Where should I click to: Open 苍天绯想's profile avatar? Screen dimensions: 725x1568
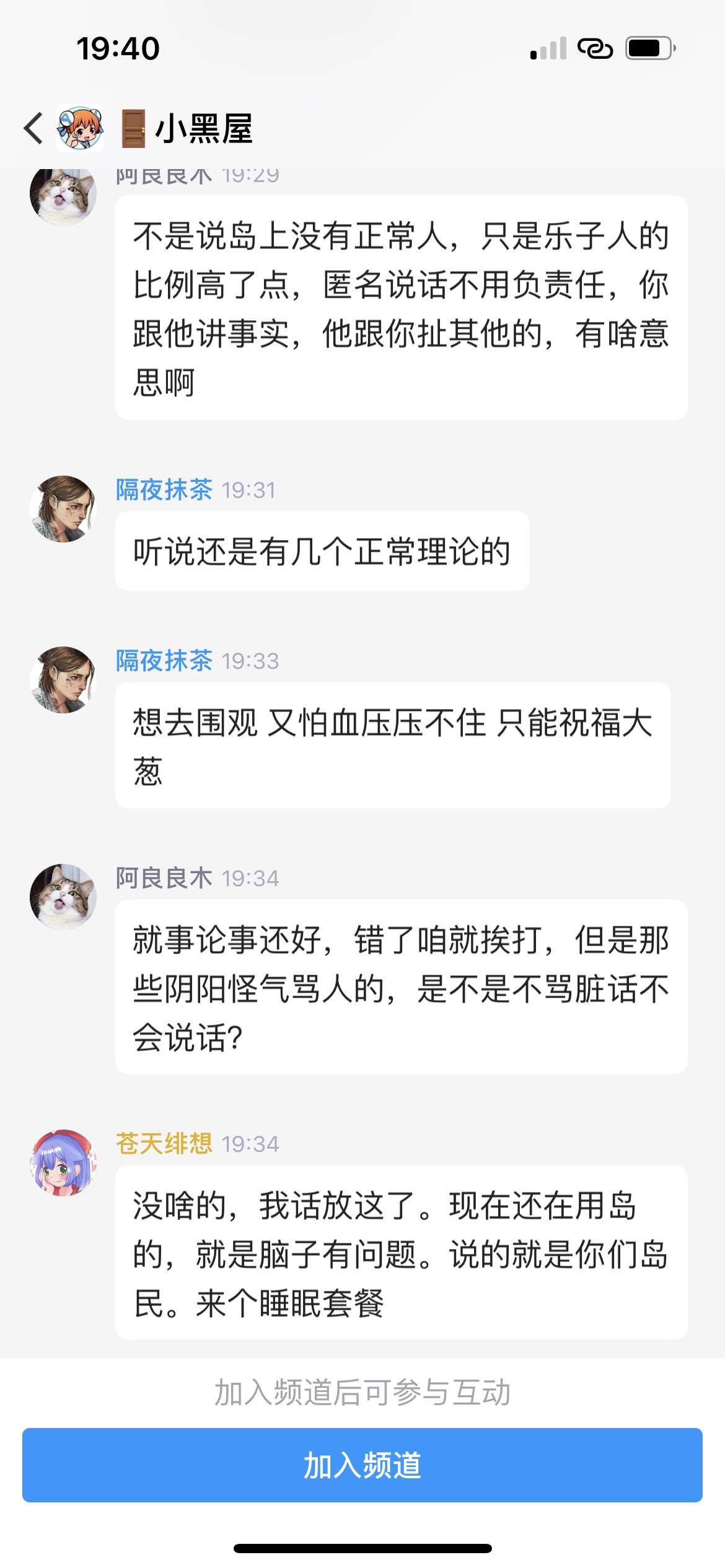click(63, 1162)
